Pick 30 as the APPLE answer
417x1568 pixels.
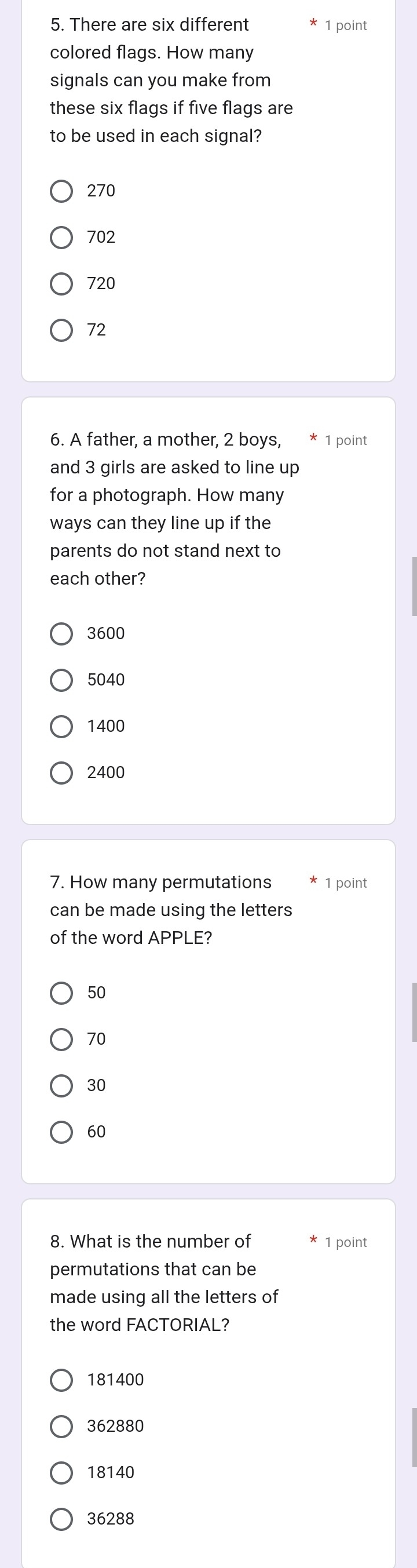click(61, 1085)
